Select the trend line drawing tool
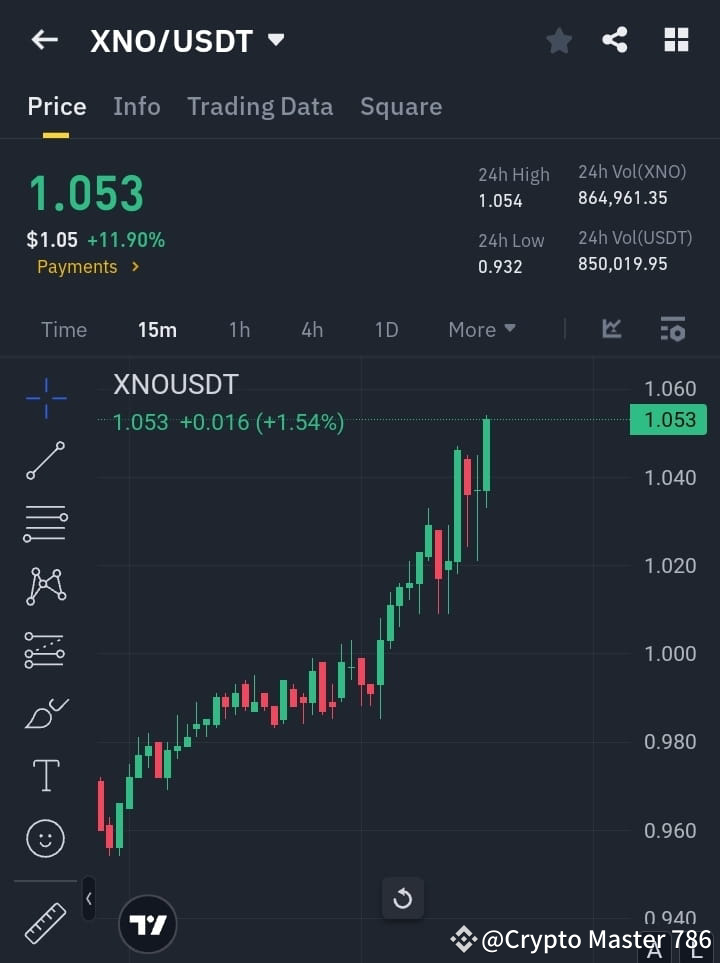 point(45,461)
